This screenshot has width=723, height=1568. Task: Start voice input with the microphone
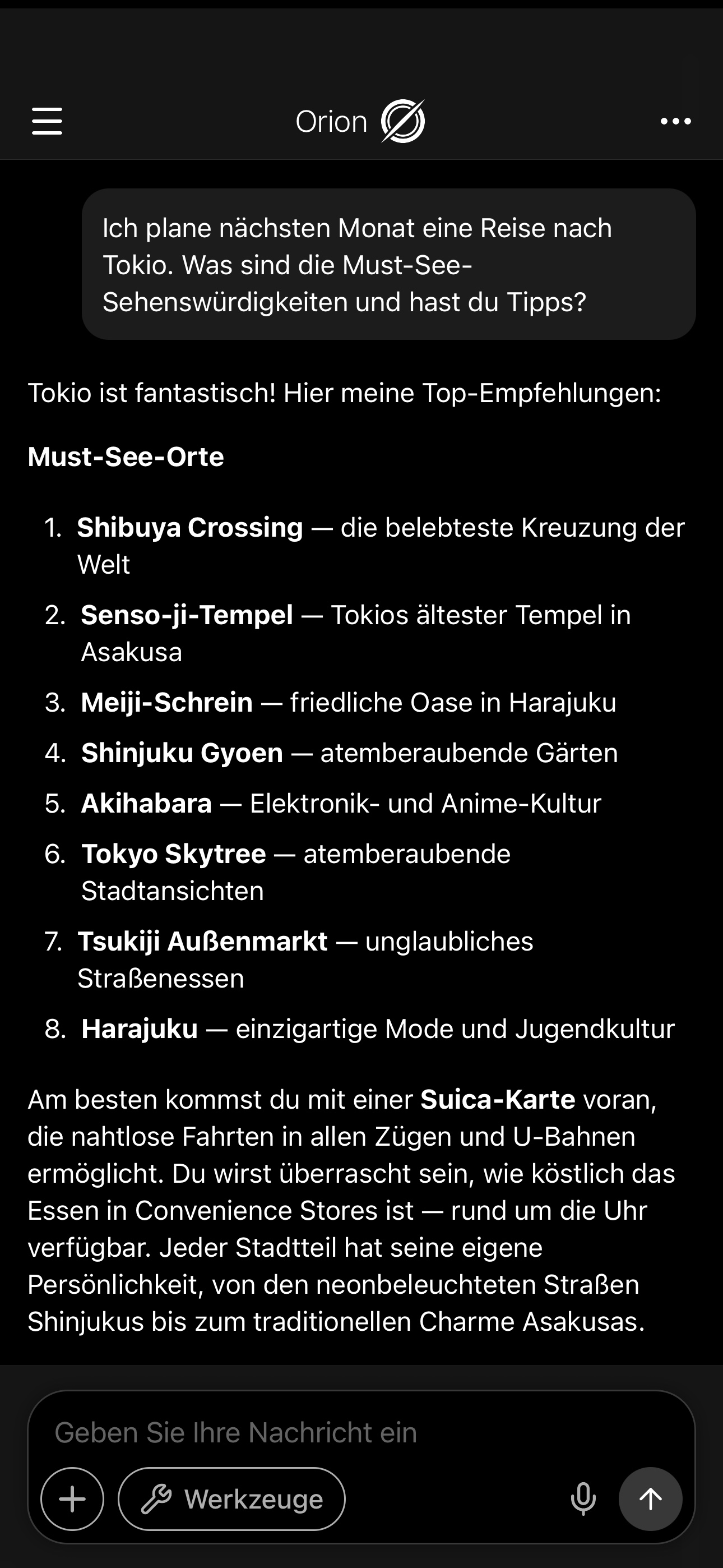[x=583, y=1498]
